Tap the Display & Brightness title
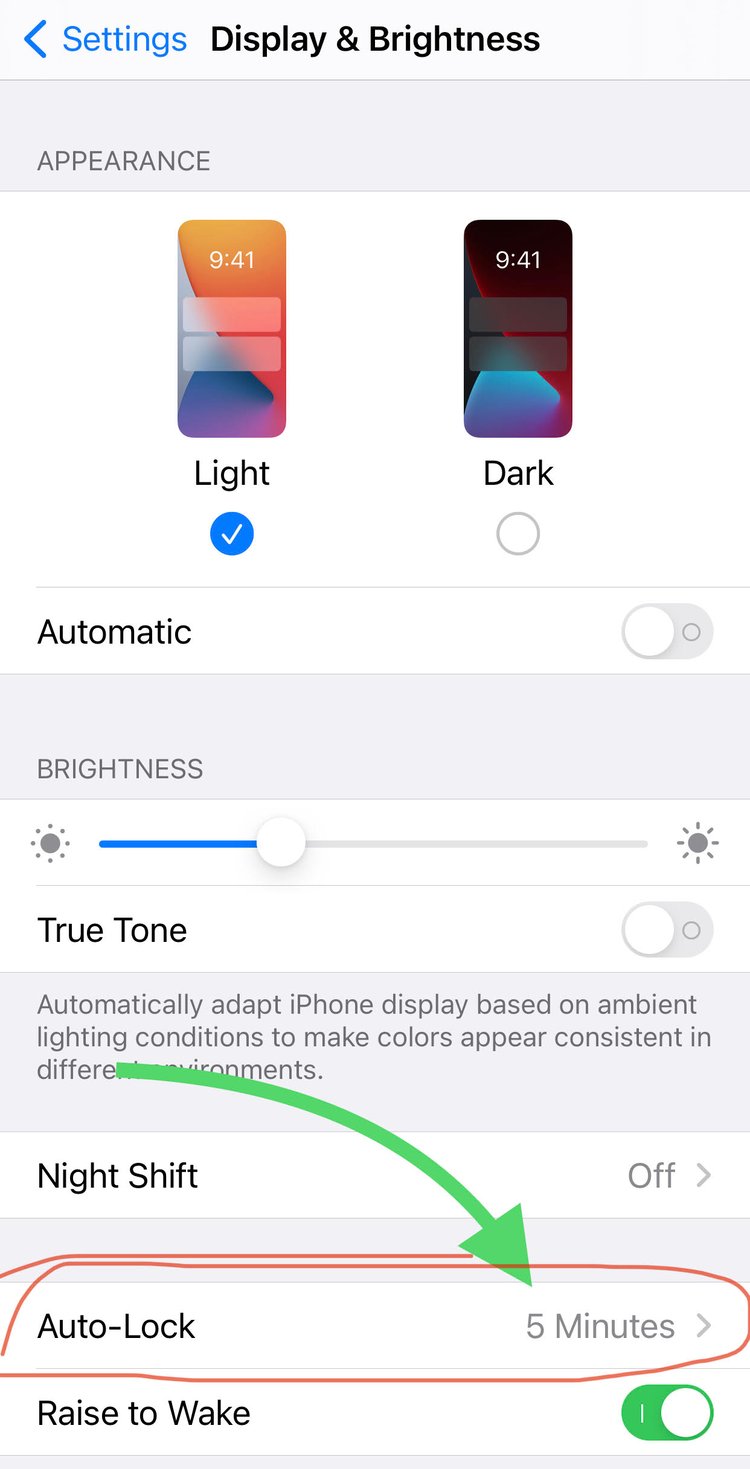Image resolution: width=750 pixels, height=1469 pixels. pos(375,38)
